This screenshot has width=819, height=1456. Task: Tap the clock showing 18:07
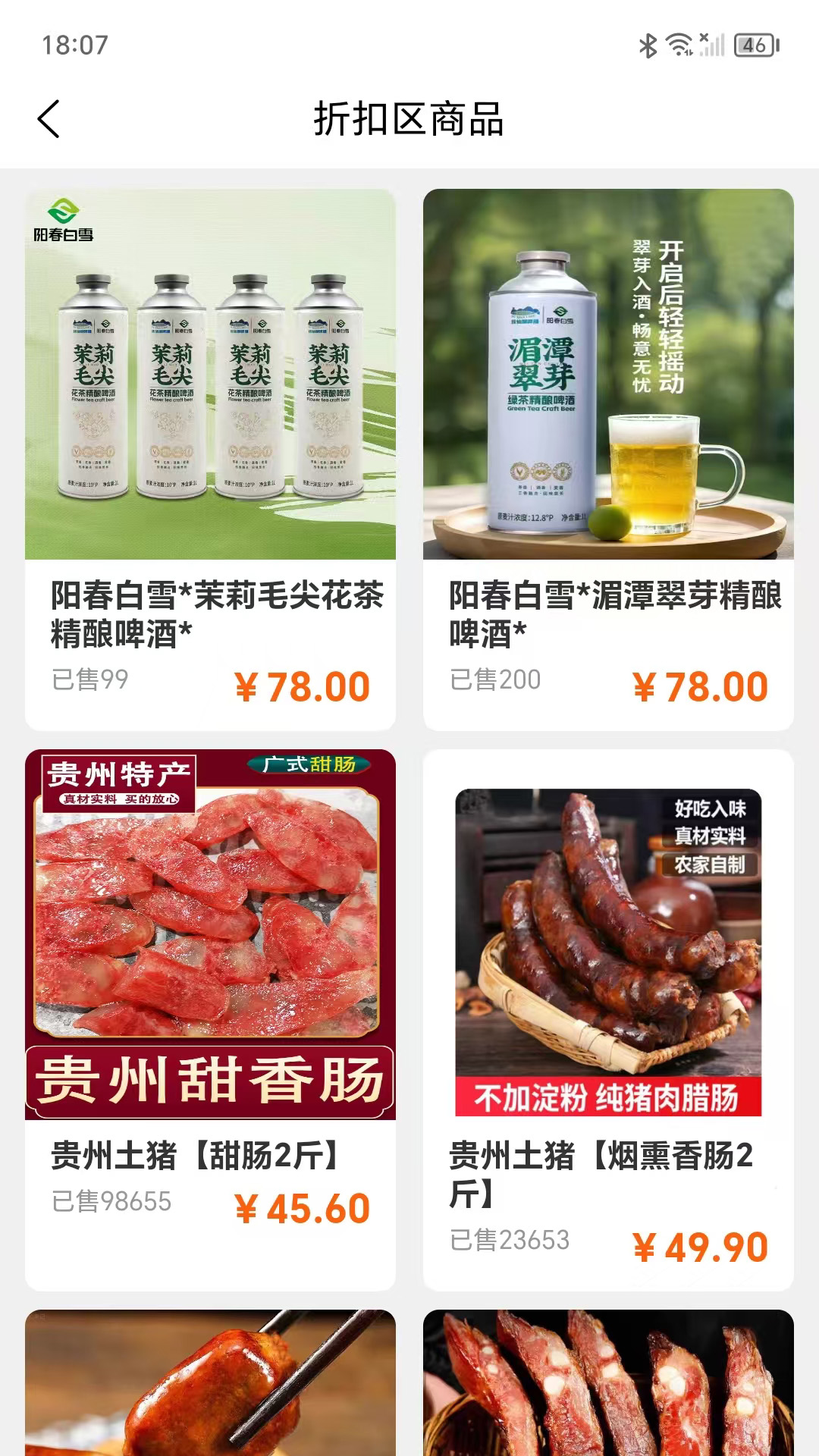75,45
